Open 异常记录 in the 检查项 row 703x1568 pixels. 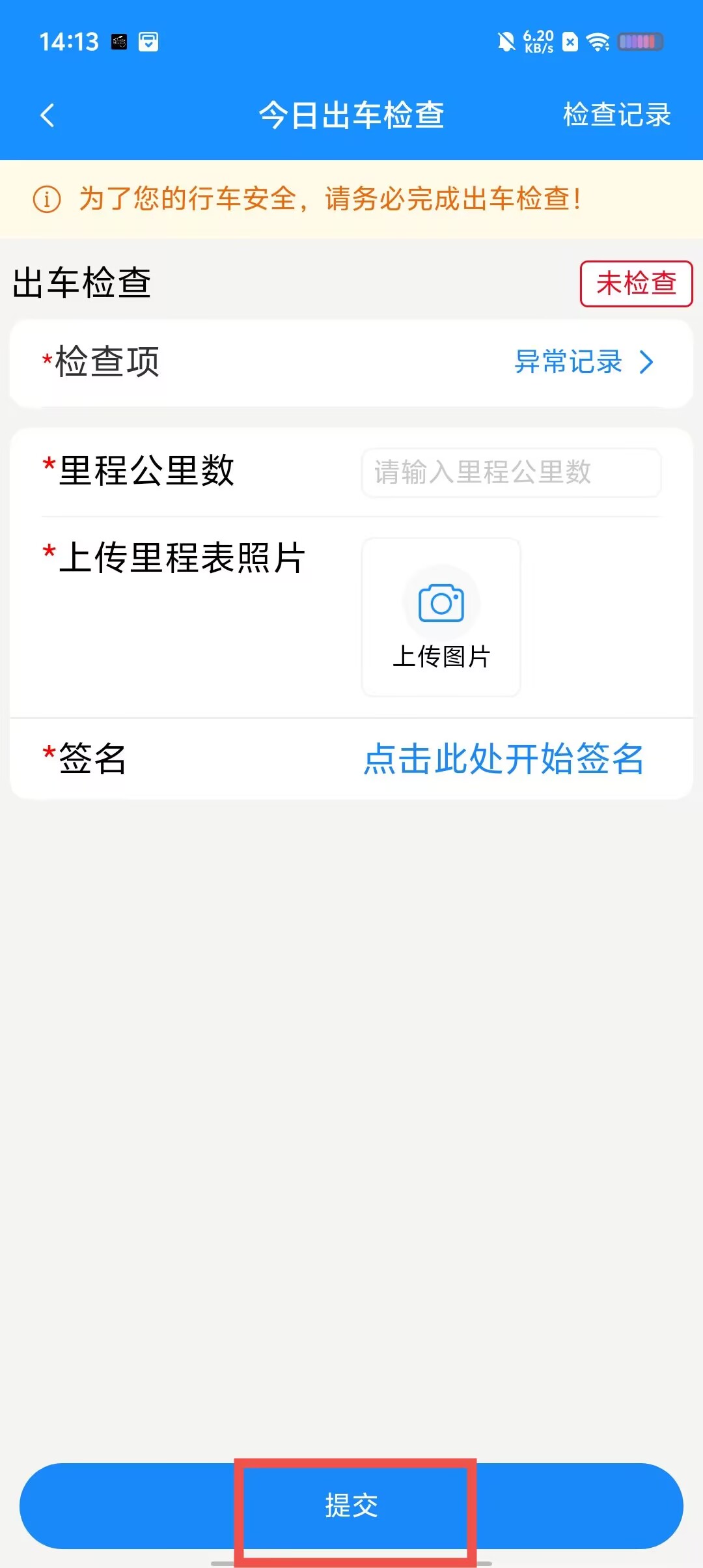pyautogui.click(x=582, y=362)
